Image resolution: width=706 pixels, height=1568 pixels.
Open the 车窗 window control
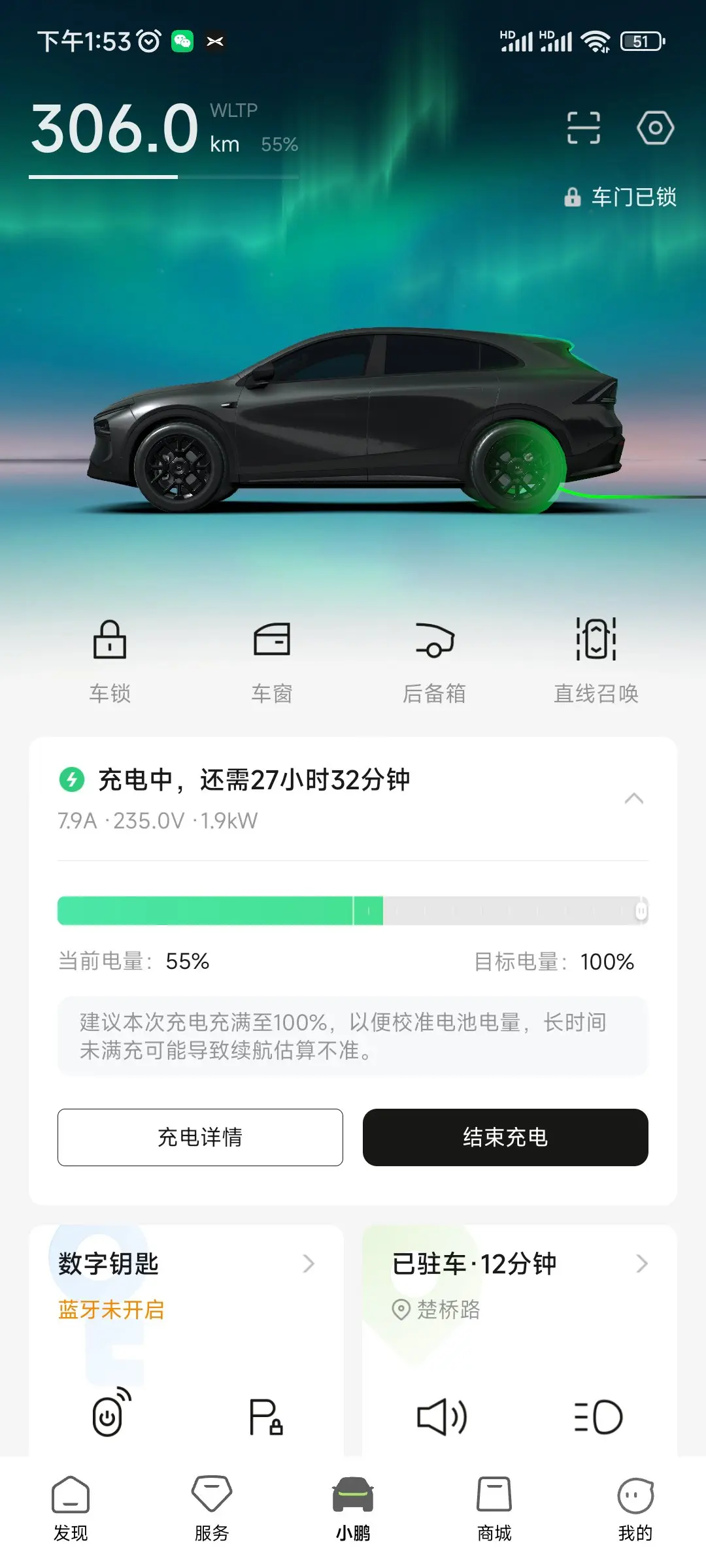(272, 661)
